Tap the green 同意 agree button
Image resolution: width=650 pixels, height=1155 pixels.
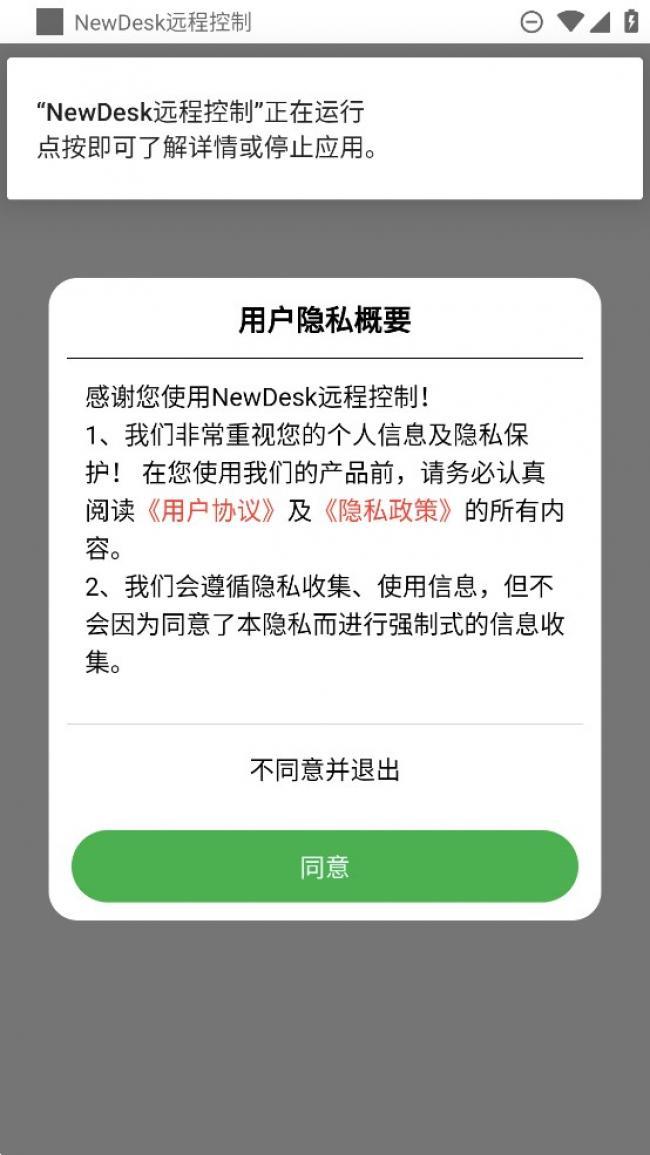pyautogui.click(x=324, y=866)
